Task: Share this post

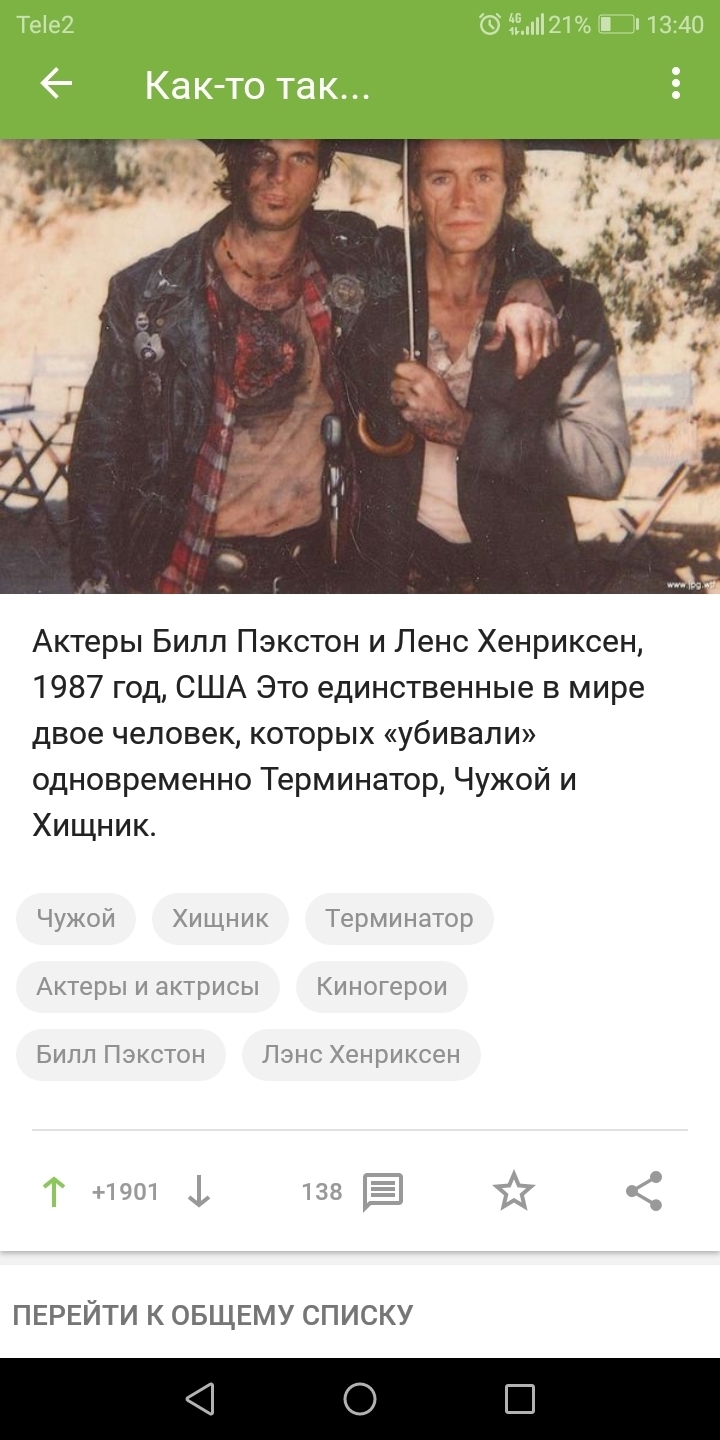Action: pos(644,1191)
